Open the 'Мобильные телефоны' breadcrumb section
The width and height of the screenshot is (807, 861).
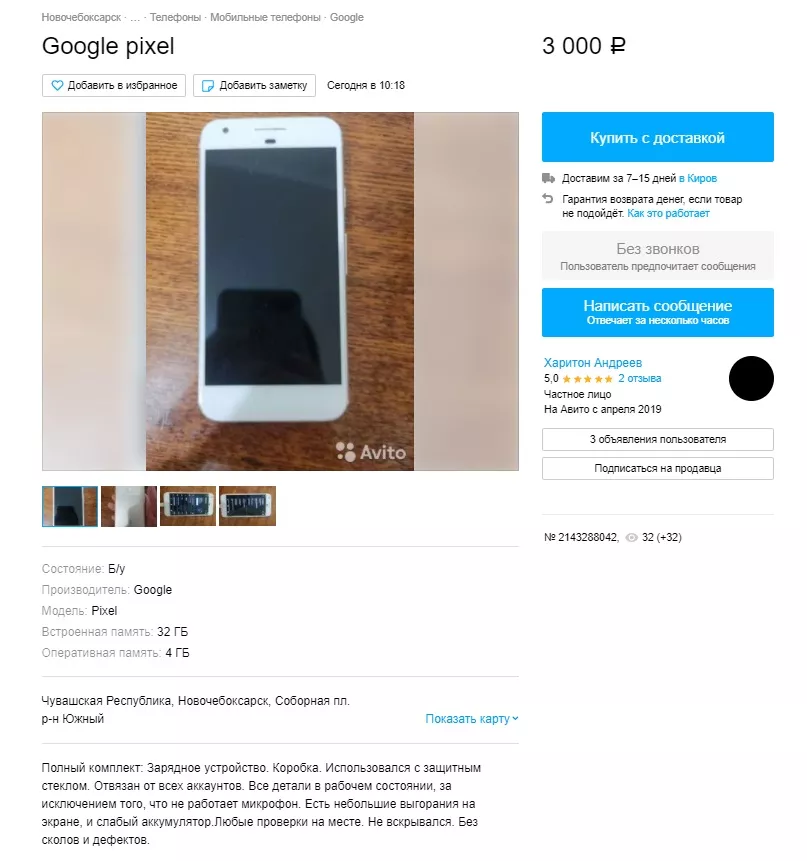[x=268, y=17]
